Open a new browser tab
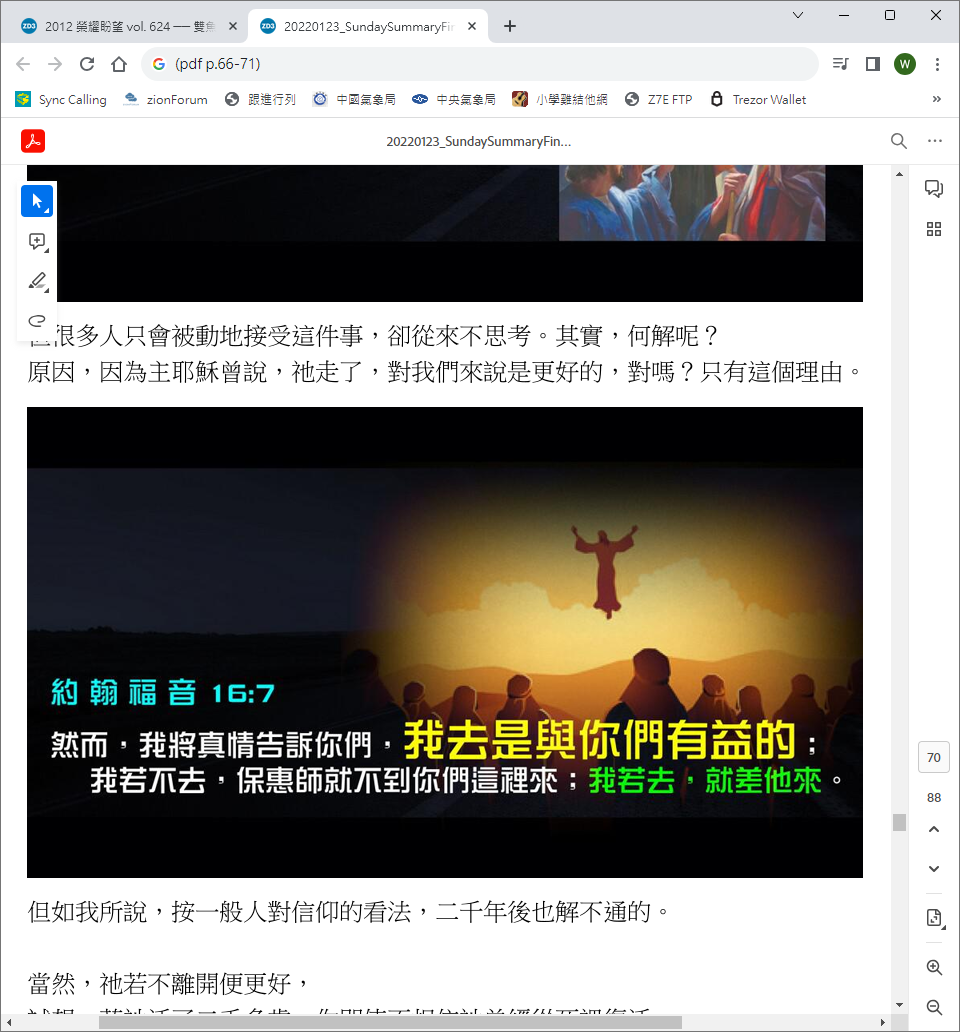Screen dimensions: 960x1032 coord(510,26)
